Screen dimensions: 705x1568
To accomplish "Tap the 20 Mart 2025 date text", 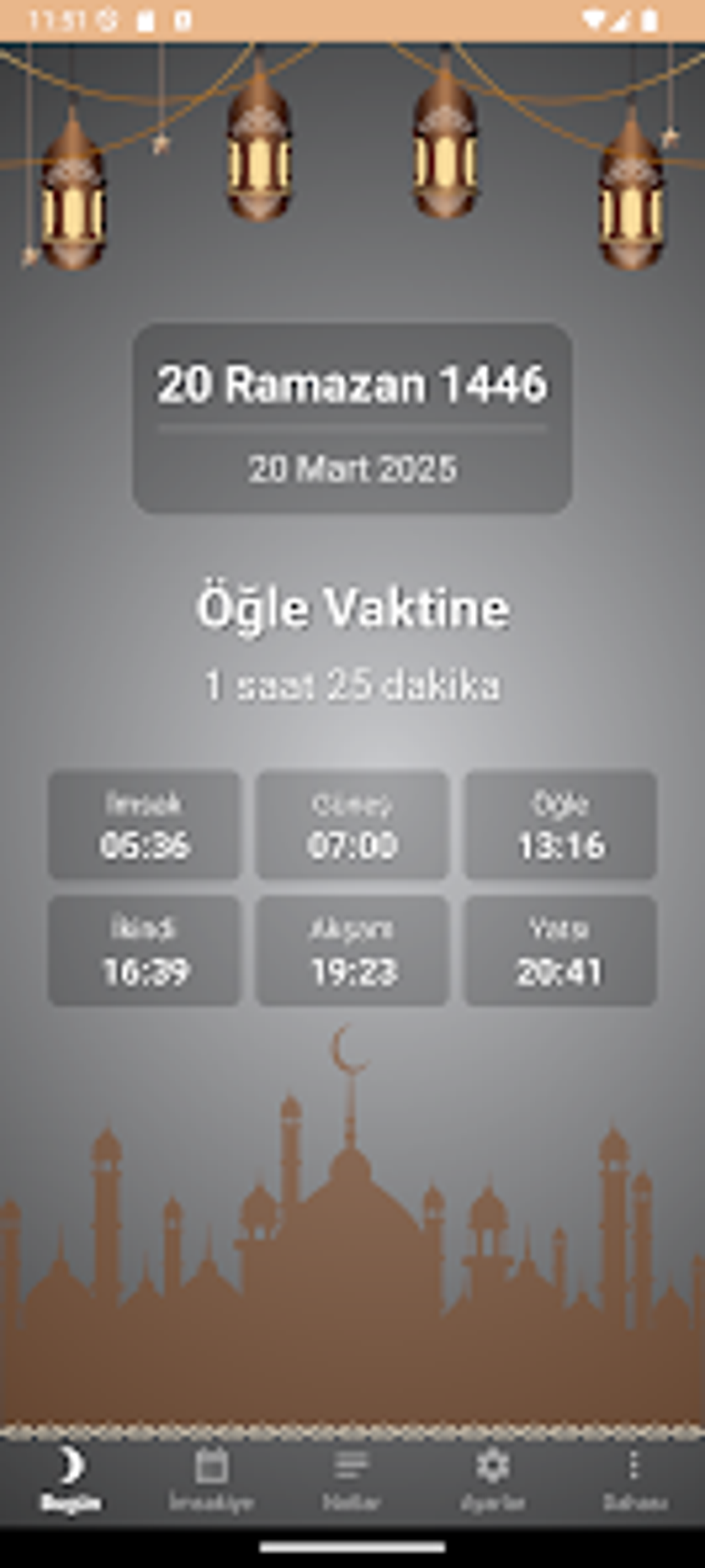I will tap(352, 468).
